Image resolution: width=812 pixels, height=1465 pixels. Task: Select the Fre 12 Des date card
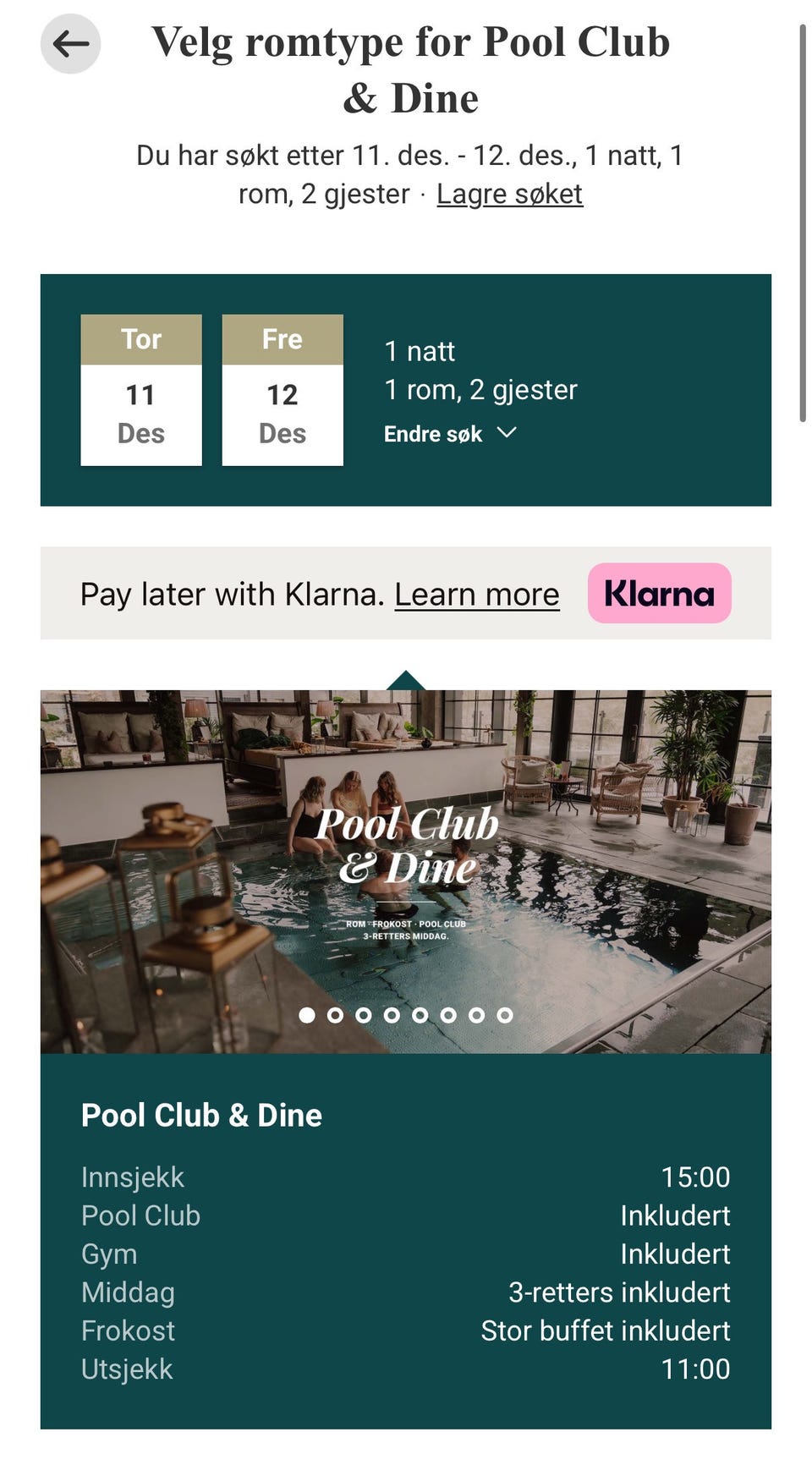coord(282,389)
